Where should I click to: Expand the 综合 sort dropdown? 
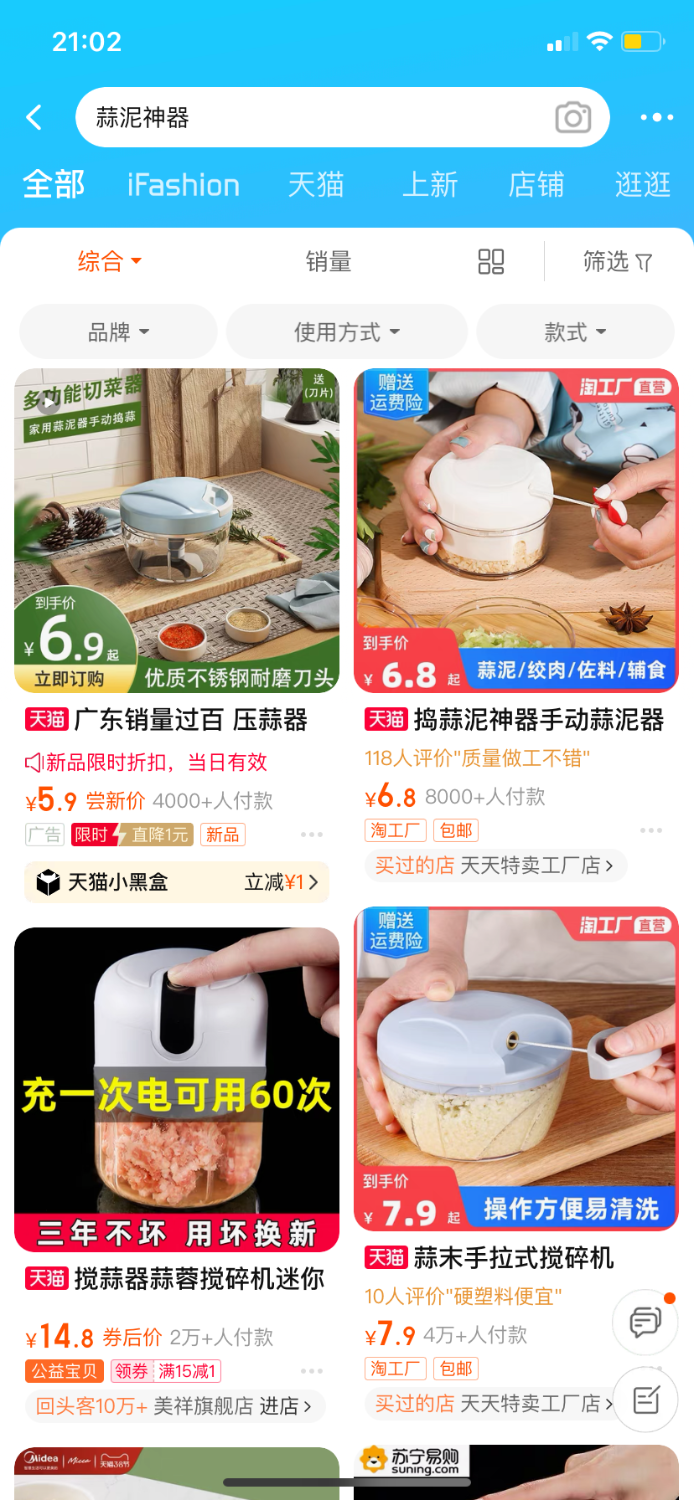pyautogui.click(x=110, y=262)
